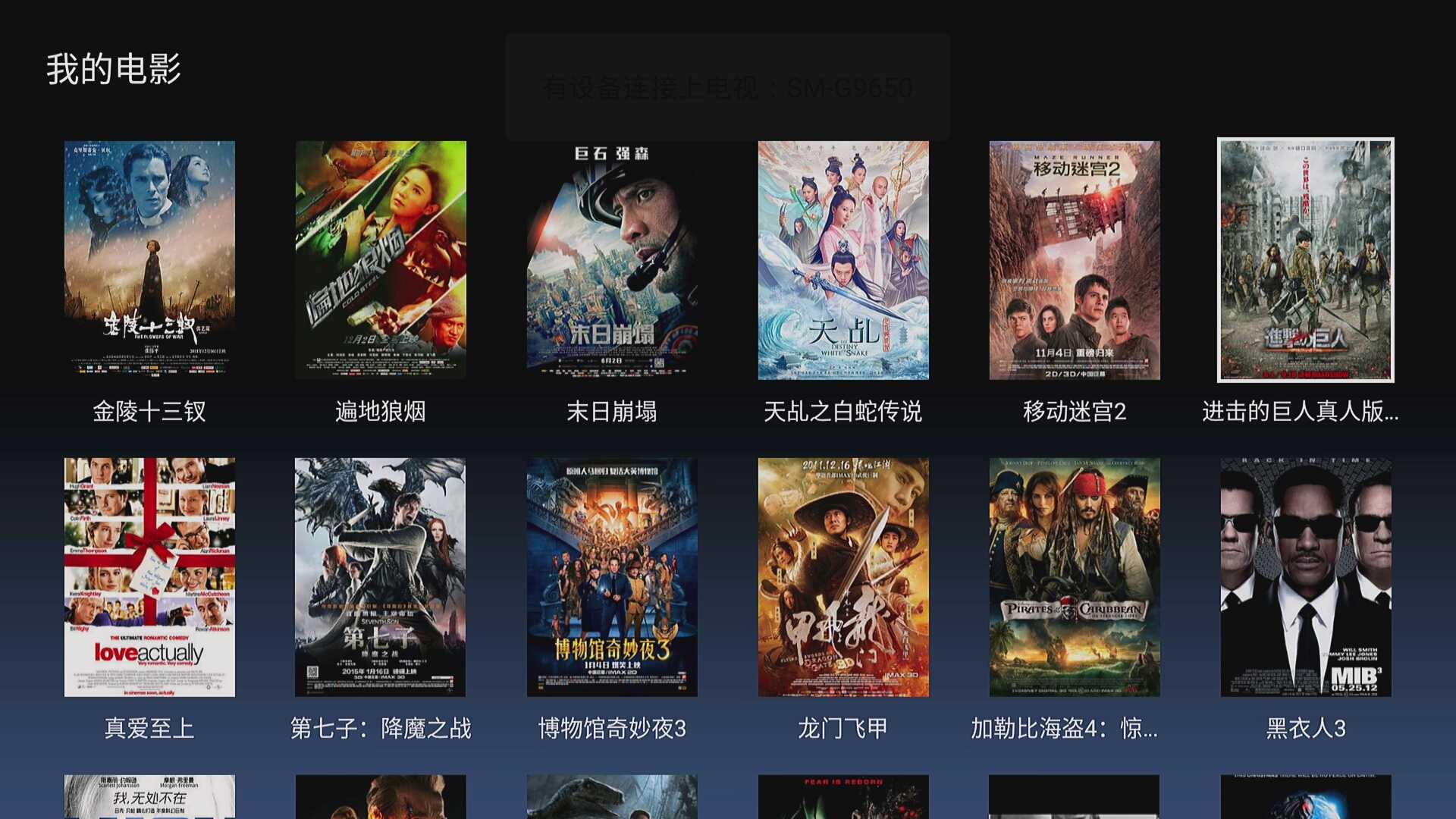Open 天乩之白蛇传说

coord(843,260)
